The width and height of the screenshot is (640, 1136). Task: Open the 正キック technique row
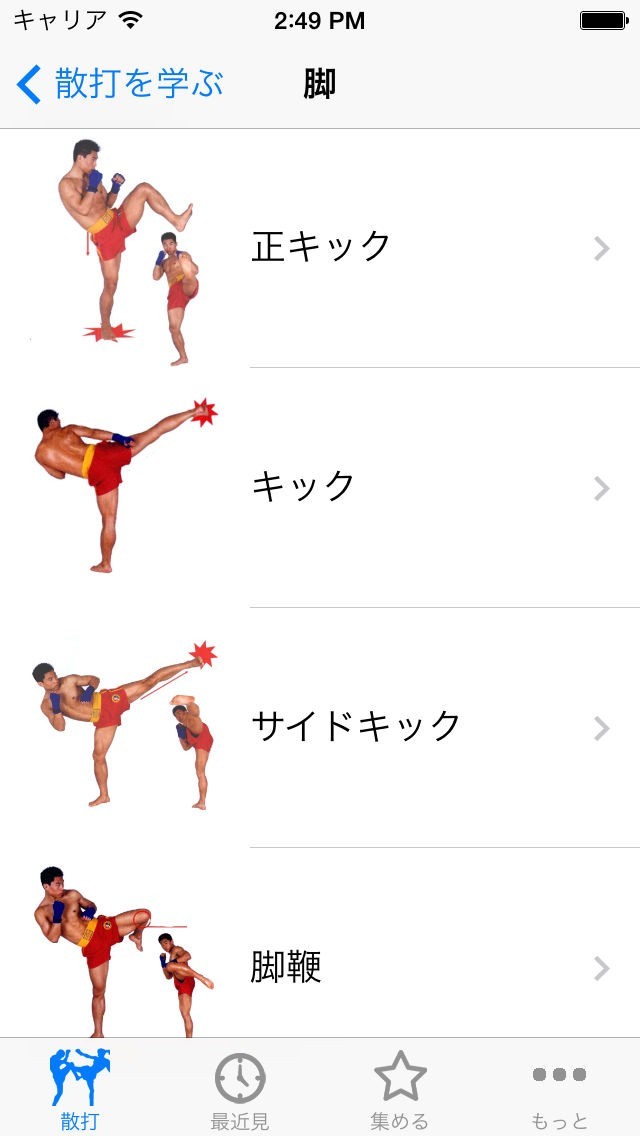click(x=320, y=247)
